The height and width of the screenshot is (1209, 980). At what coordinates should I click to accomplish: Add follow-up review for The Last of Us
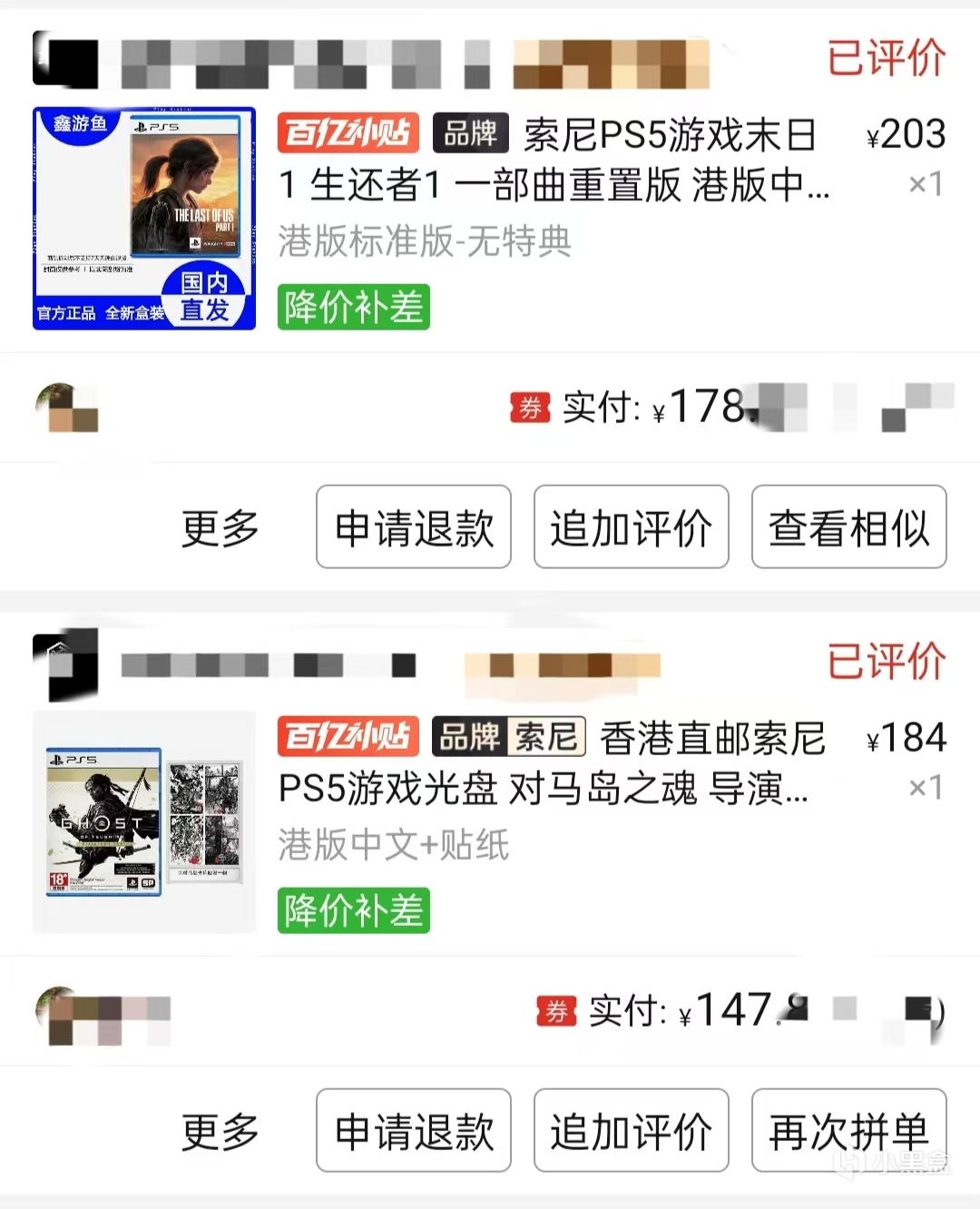point(632,527)
